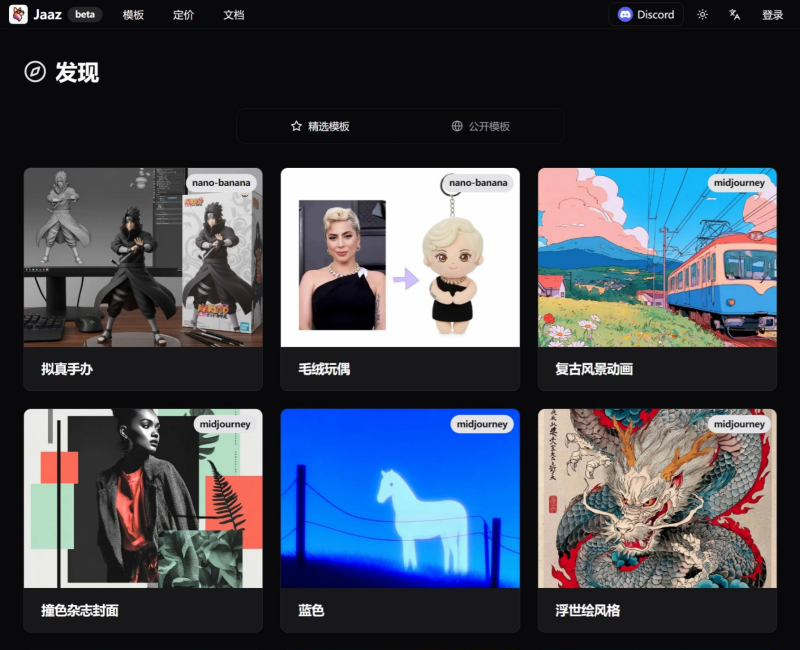Screen dimensions: 800x650
Task: Tap 登录 to sign in
Action: pos(772,15)
